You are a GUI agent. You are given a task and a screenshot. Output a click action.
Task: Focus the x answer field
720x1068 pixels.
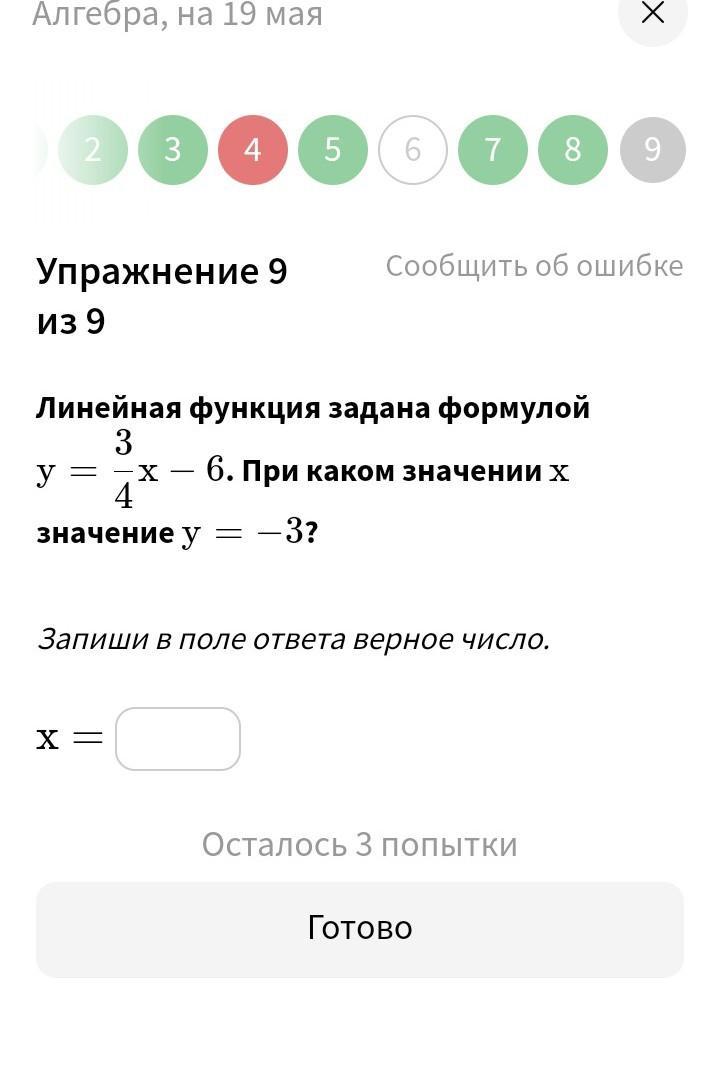(178, 739)
